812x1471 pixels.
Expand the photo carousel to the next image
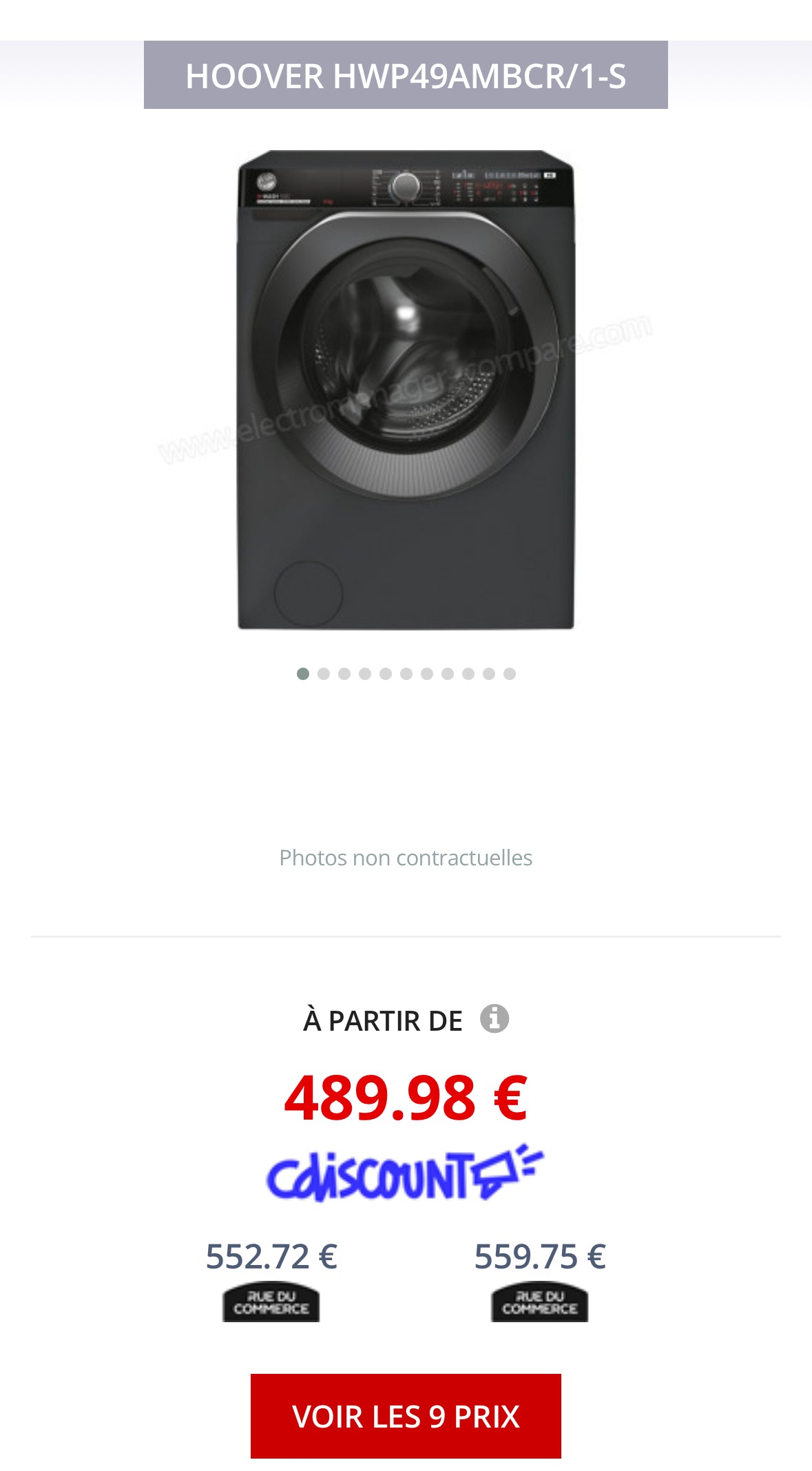[324, 673]
